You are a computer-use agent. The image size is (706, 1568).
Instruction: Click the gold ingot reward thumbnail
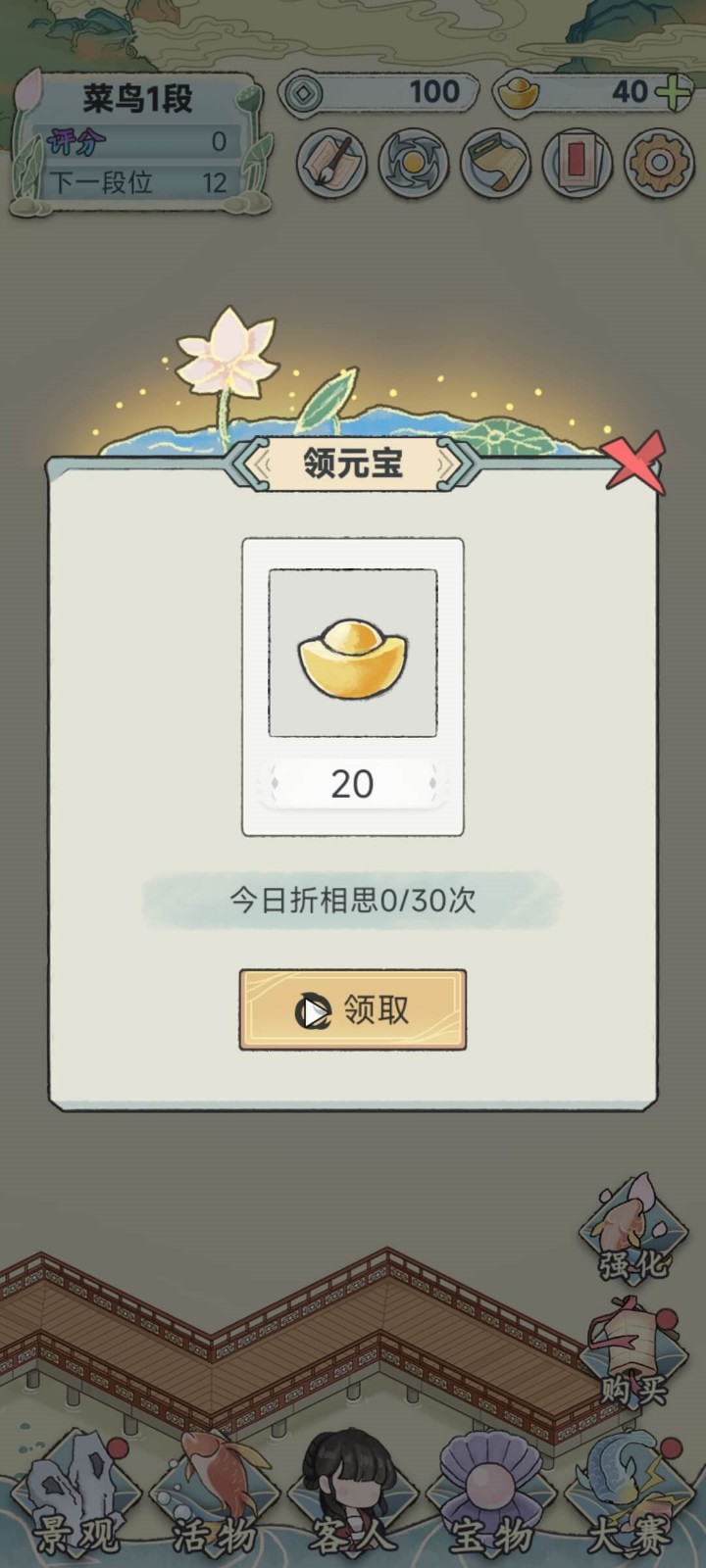pos(351,652)
